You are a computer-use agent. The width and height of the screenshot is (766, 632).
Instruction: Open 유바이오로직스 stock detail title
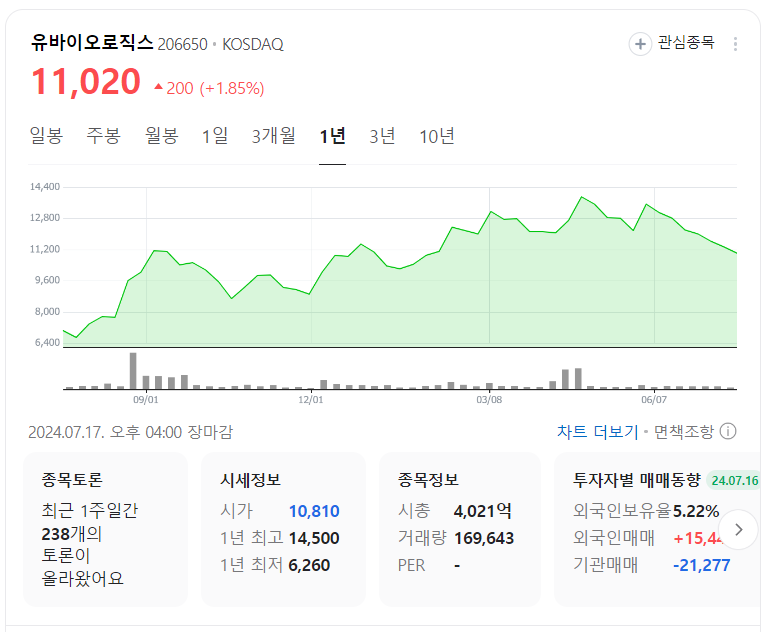[x=92, y=43]
